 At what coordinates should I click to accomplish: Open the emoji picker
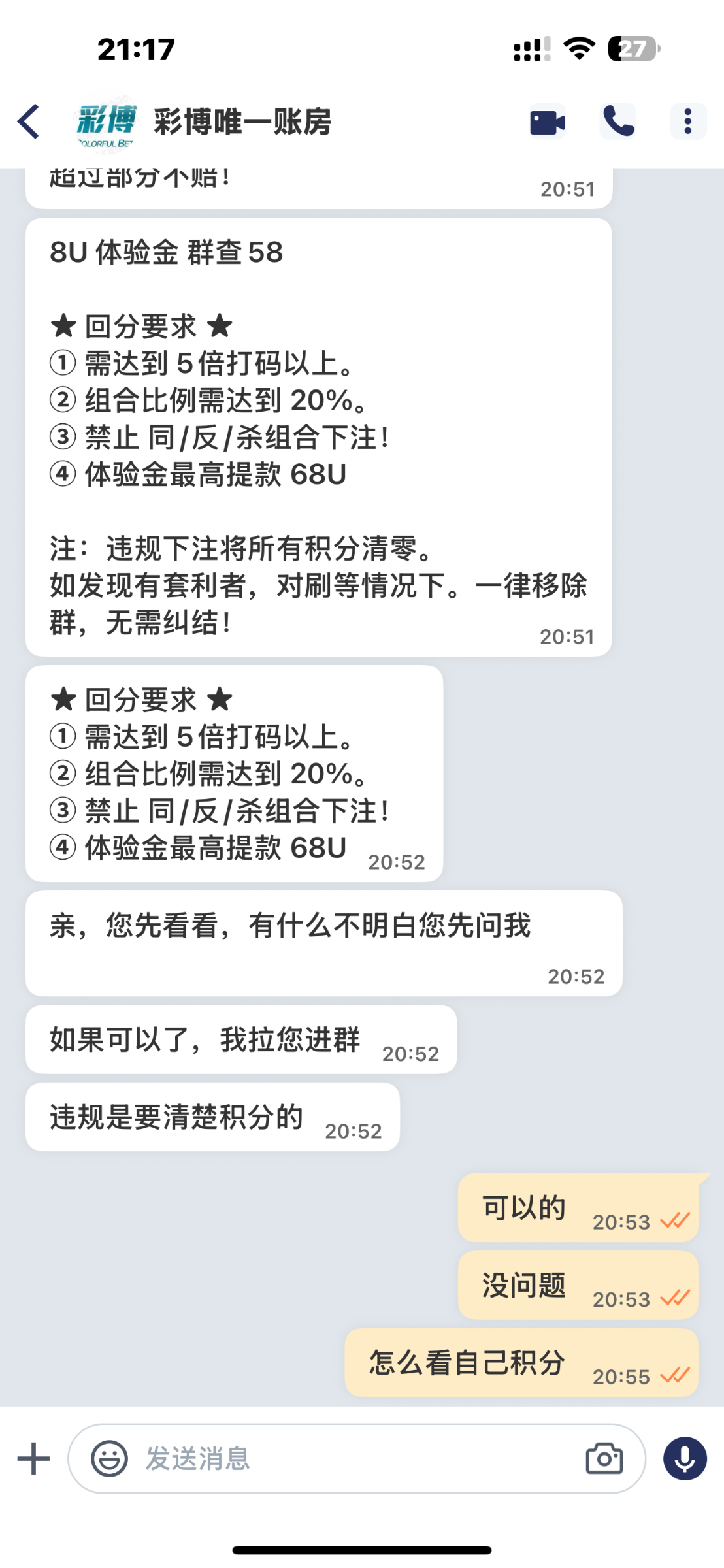(x=111, y=1458)
